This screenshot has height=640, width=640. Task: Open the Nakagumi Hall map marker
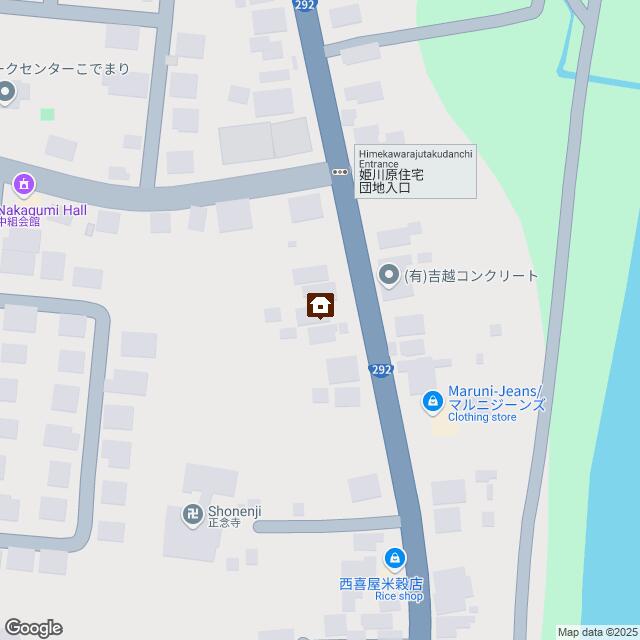24,184
